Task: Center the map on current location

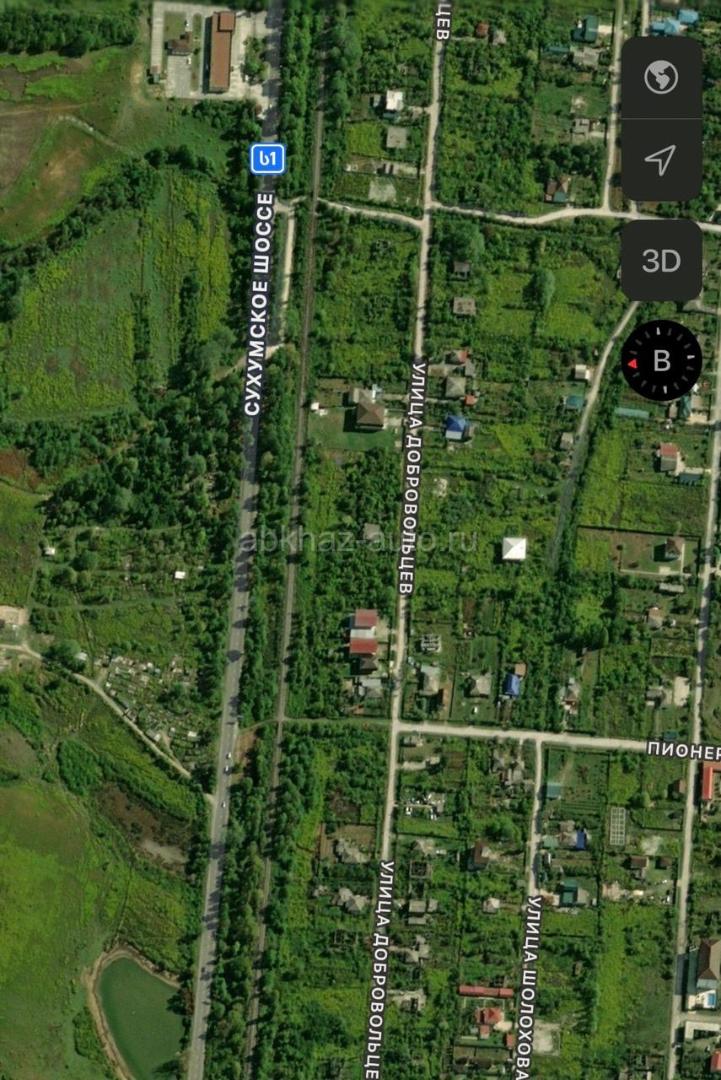Action: coord(661,159)
